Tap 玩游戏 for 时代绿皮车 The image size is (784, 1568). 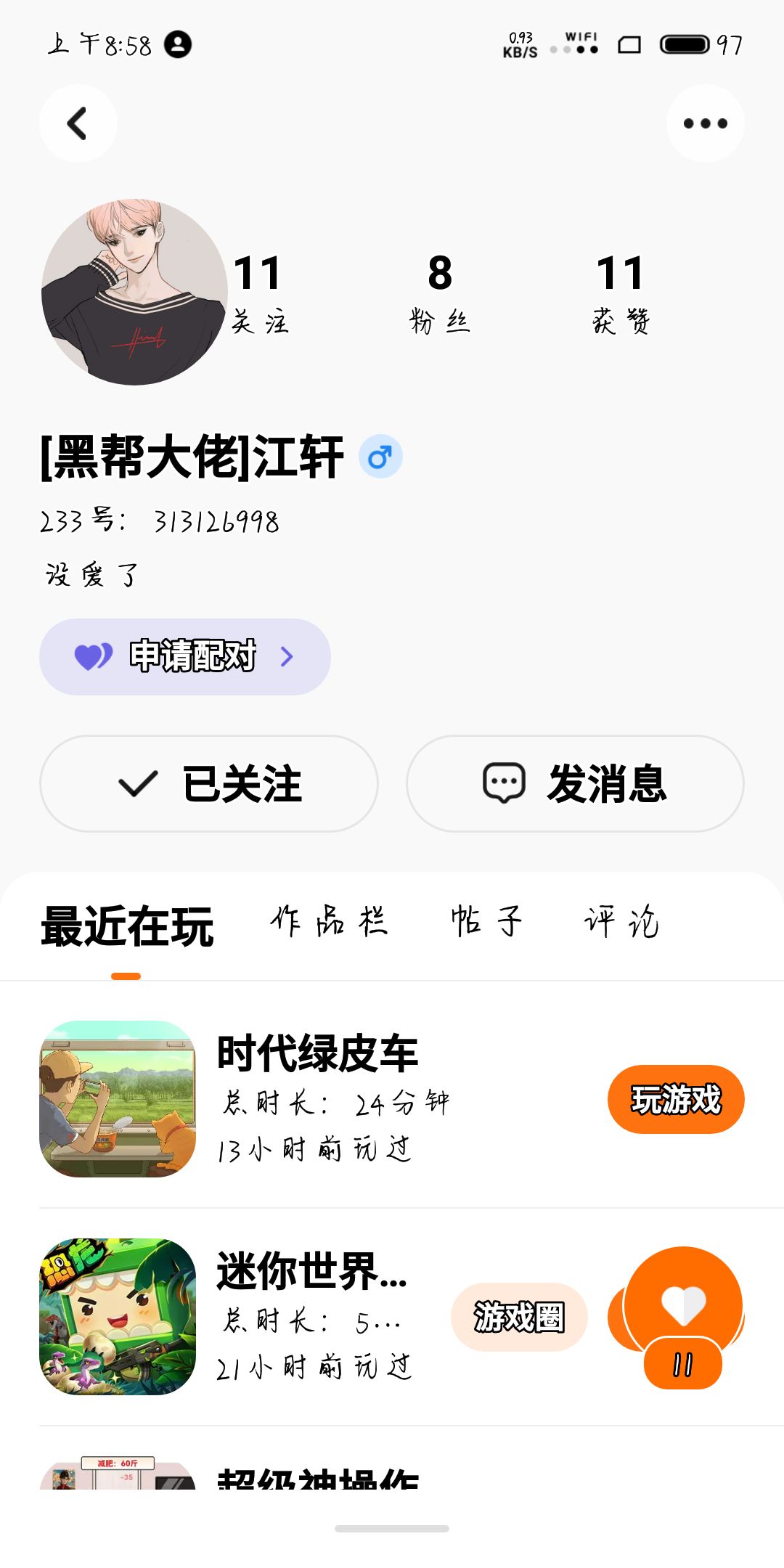click(x=676, y=1100)
